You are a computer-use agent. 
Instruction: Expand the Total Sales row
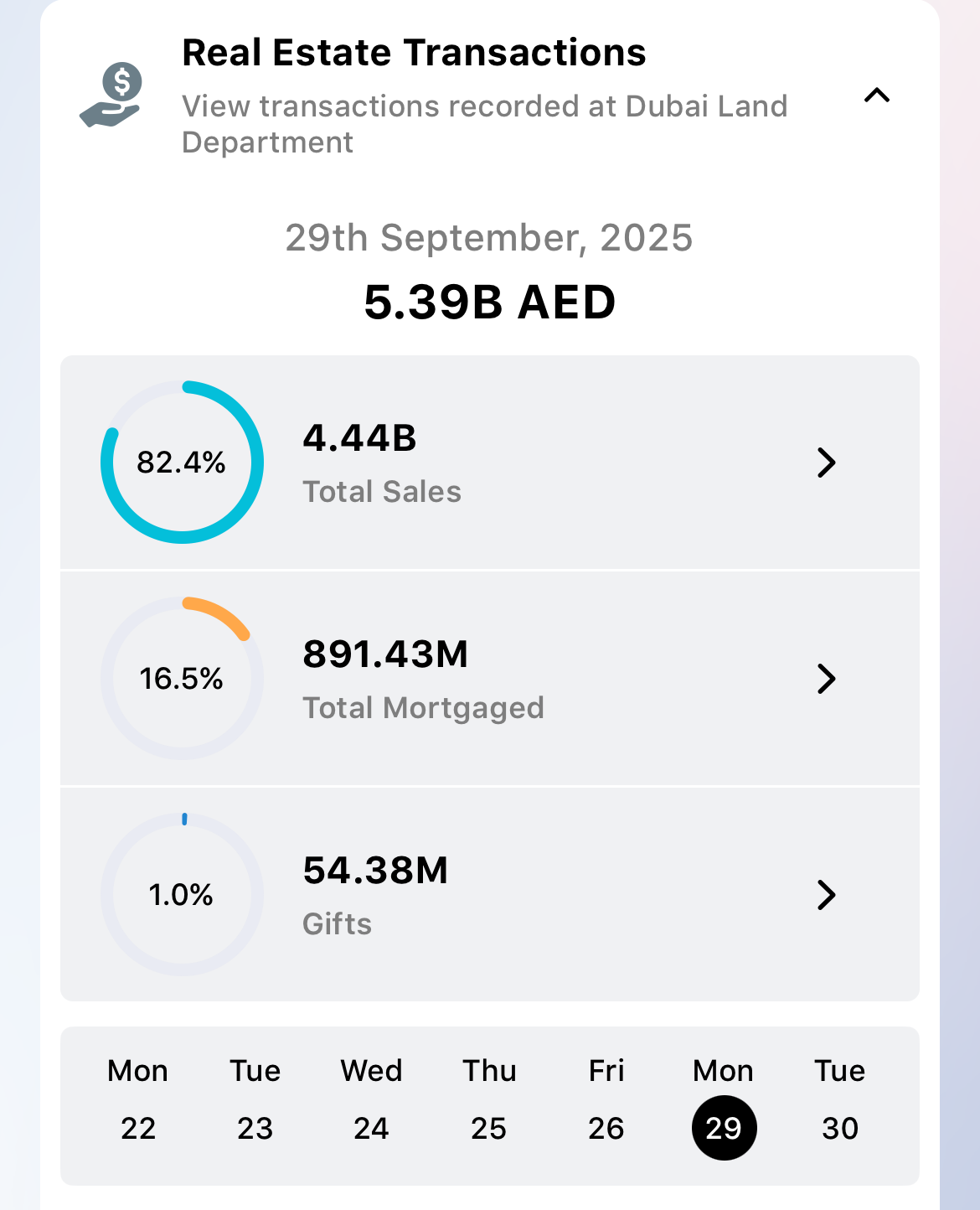tap(489, 463)
